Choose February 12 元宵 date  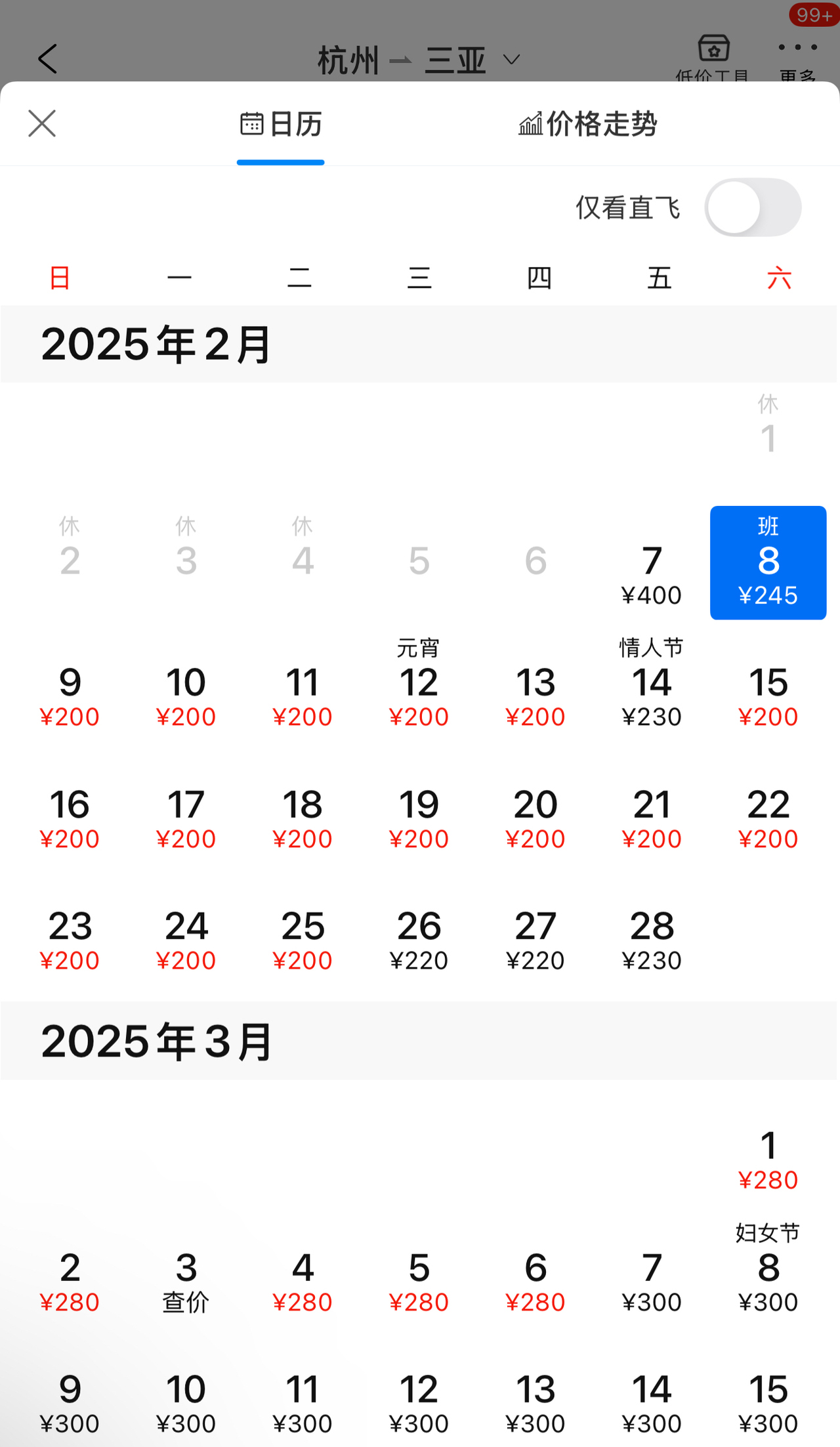[x=419, y=684]
